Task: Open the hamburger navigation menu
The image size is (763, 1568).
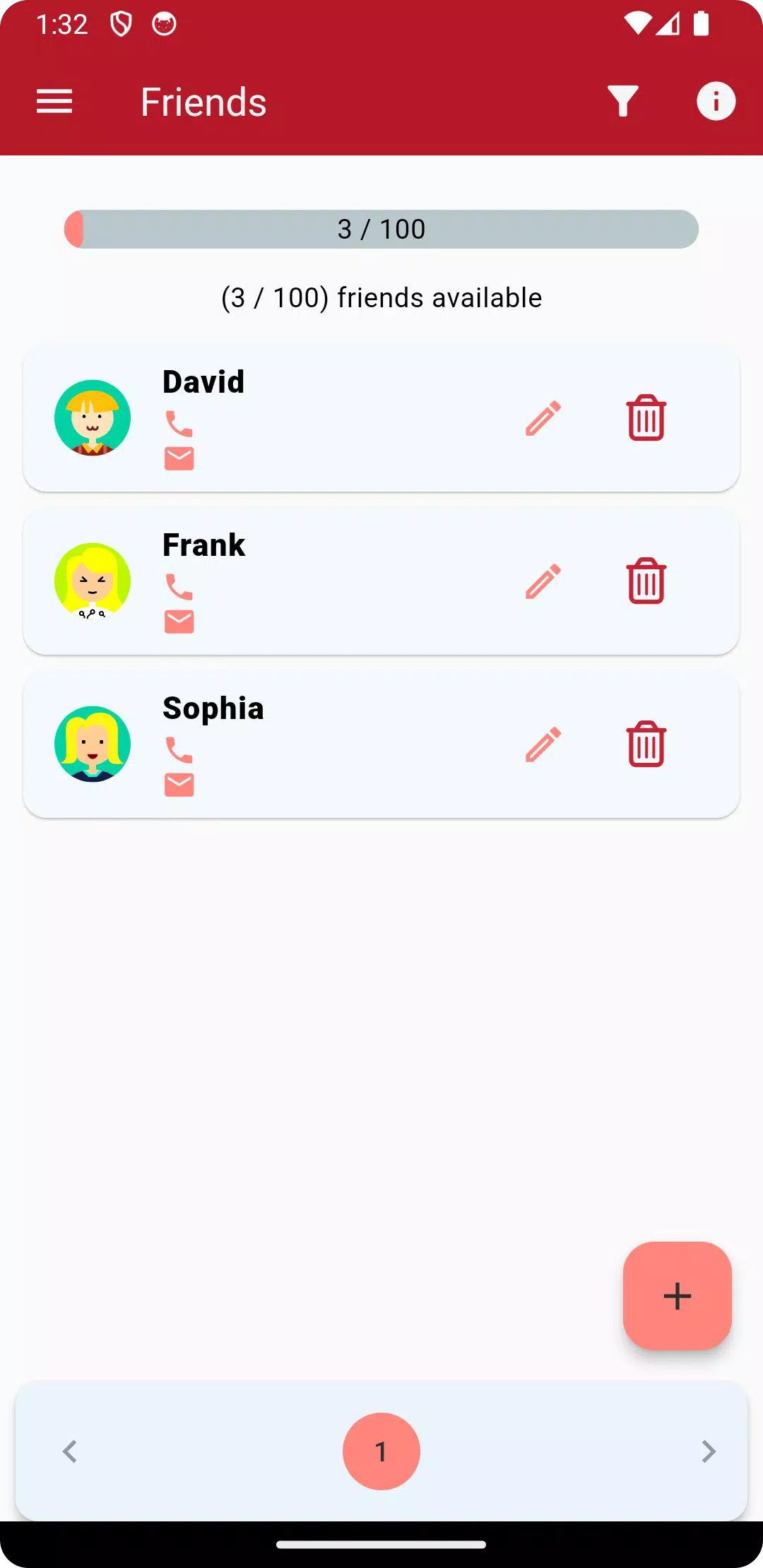Action: 54,102
